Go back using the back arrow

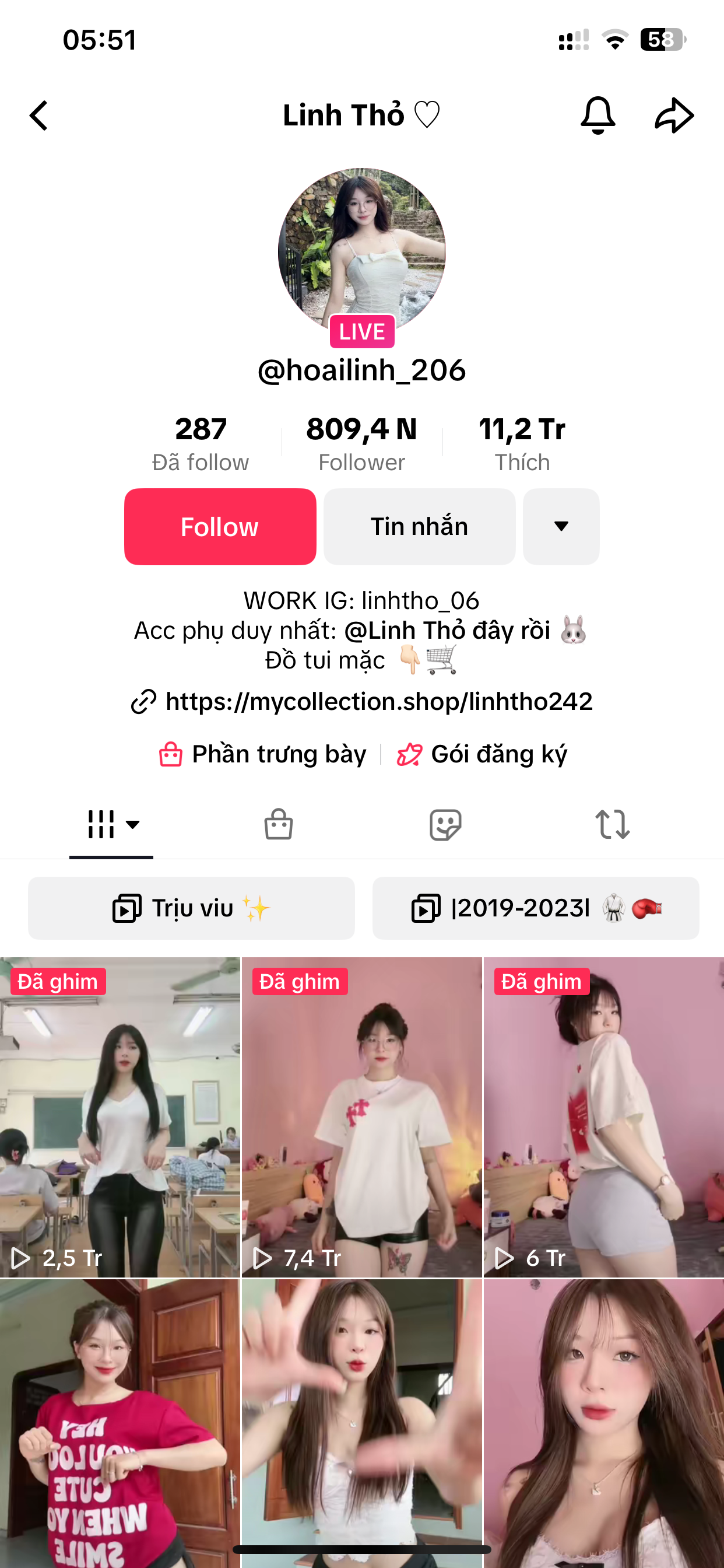pos(39,116)
